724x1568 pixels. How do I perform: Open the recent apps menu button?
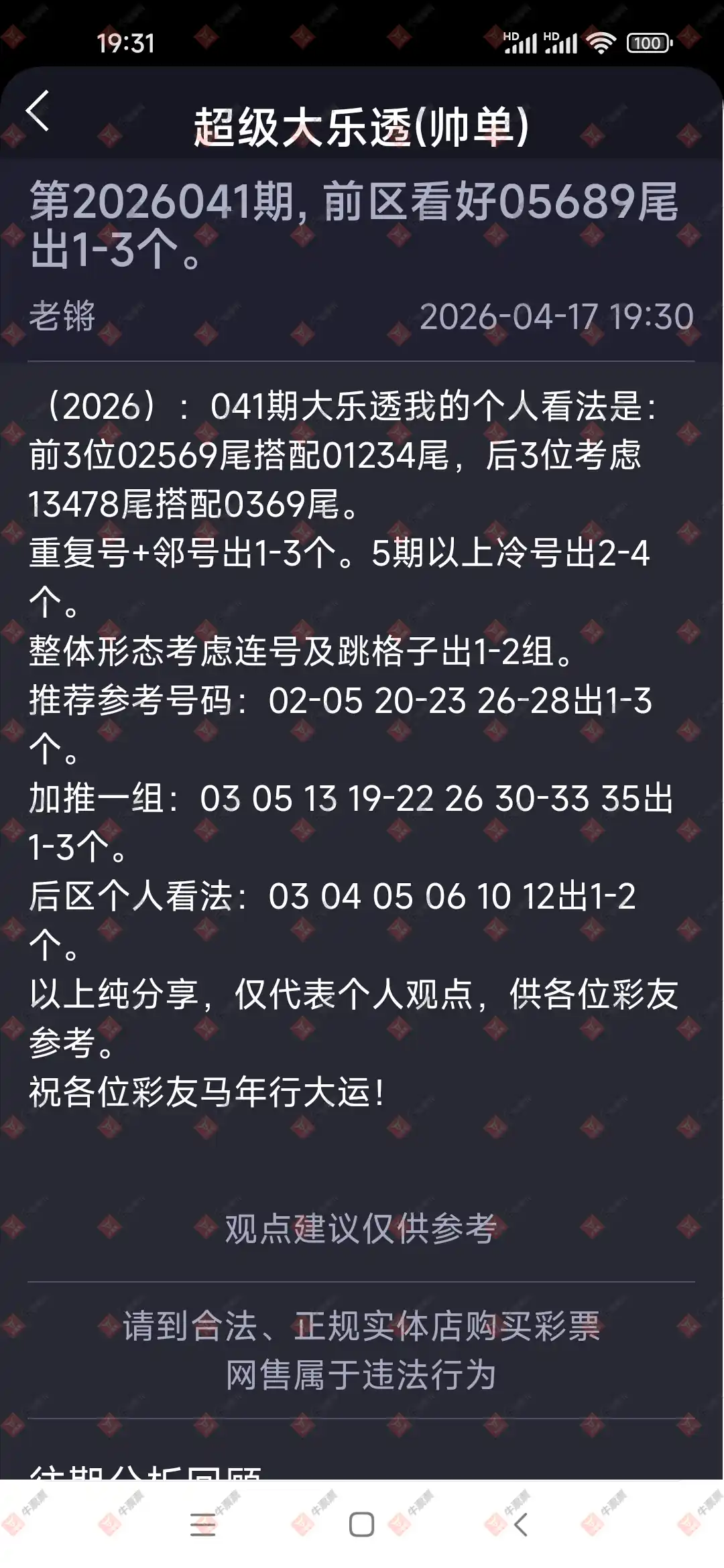[x=202, y=1524]
